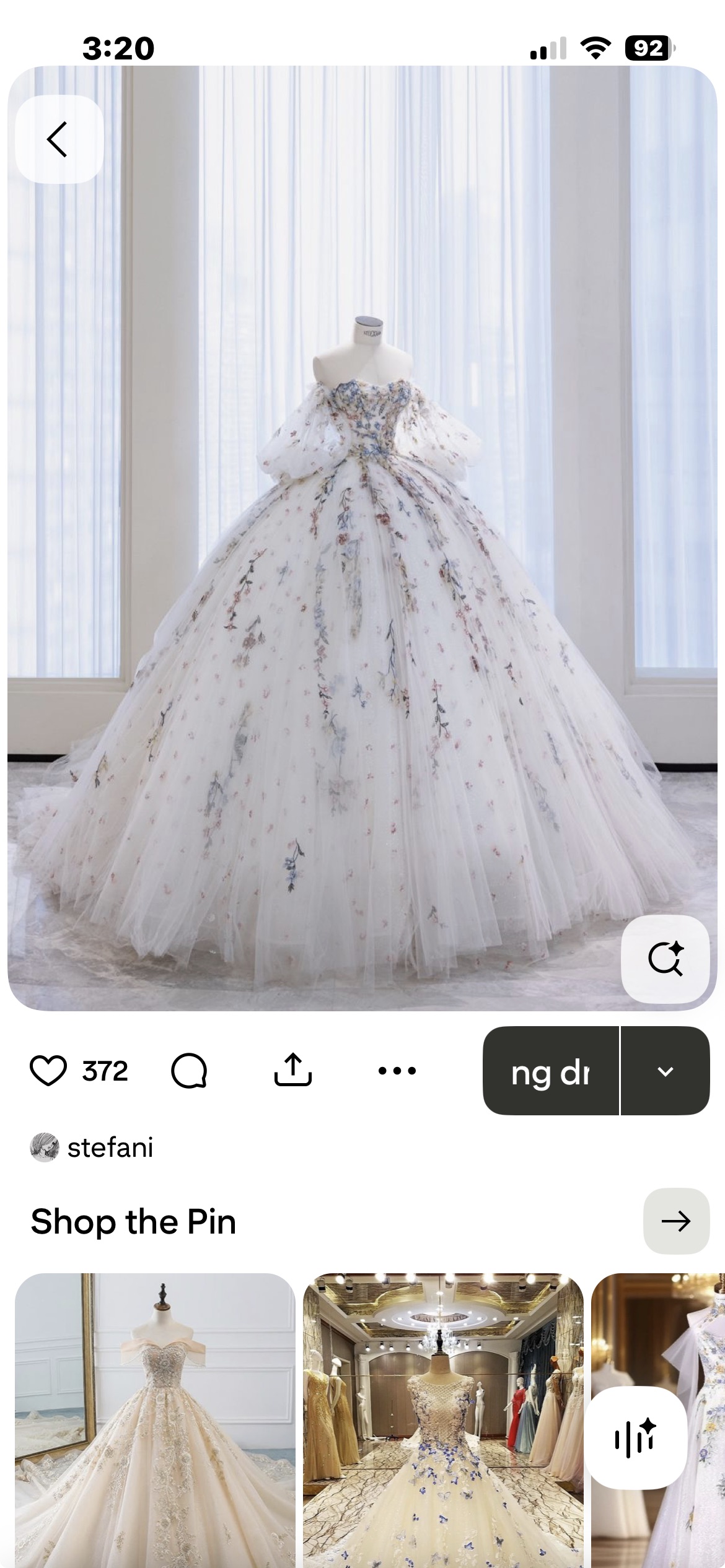Tap the floating sparkle sliders button

[635, 1438]
